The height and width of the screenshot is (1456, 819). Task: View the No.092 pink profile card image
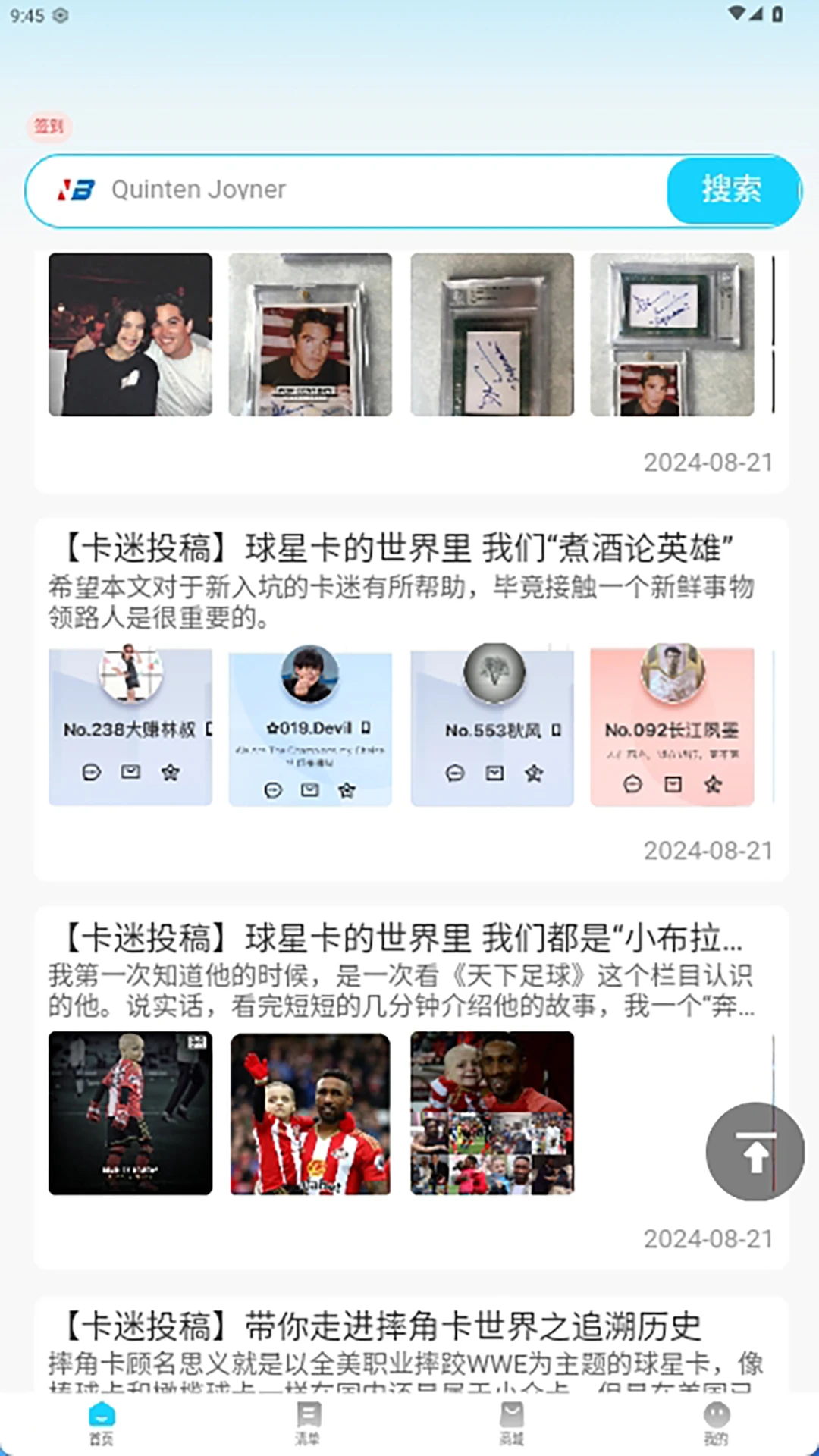tap(672, 726)
